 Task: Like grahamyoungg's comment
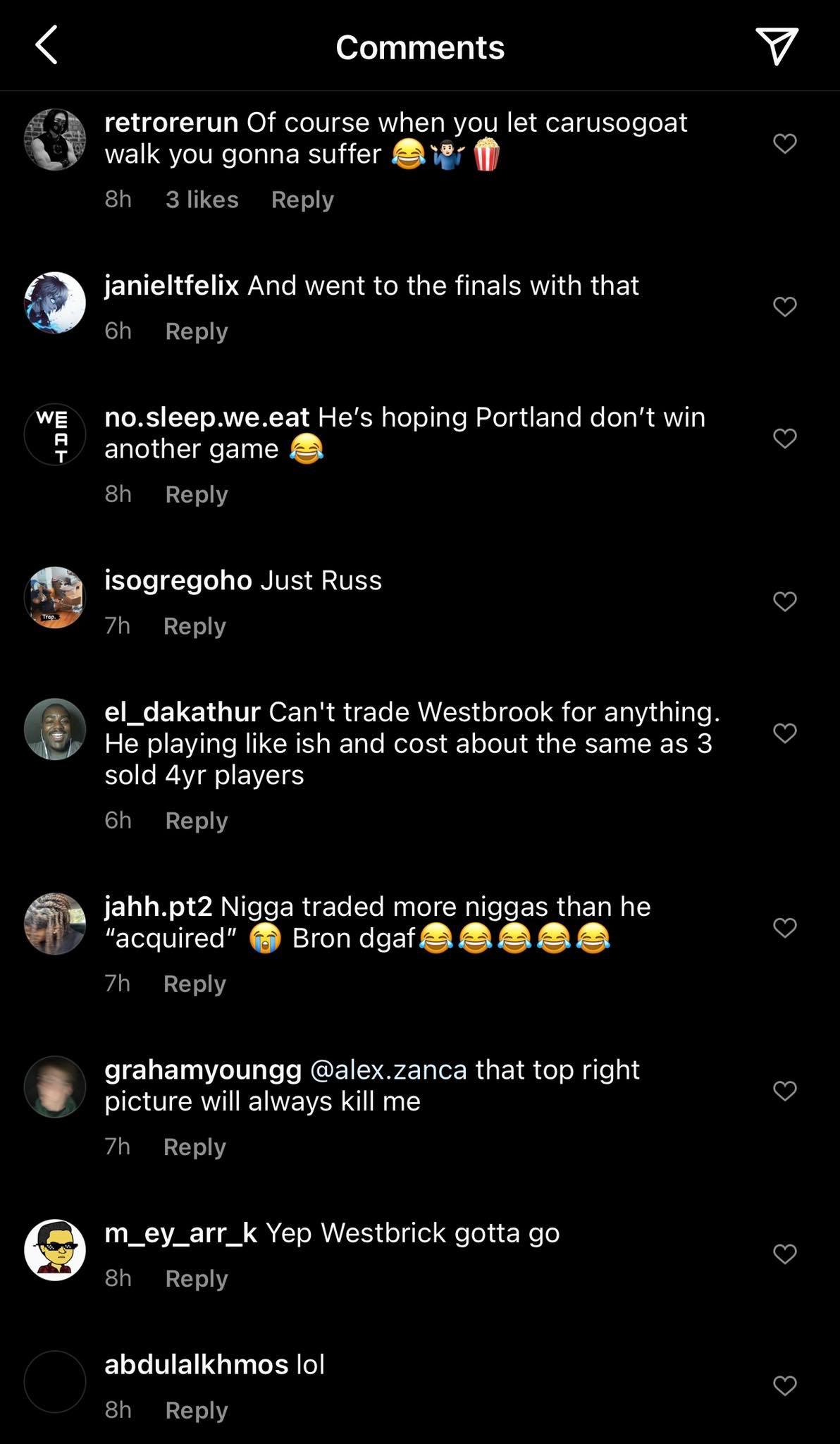784,1090
